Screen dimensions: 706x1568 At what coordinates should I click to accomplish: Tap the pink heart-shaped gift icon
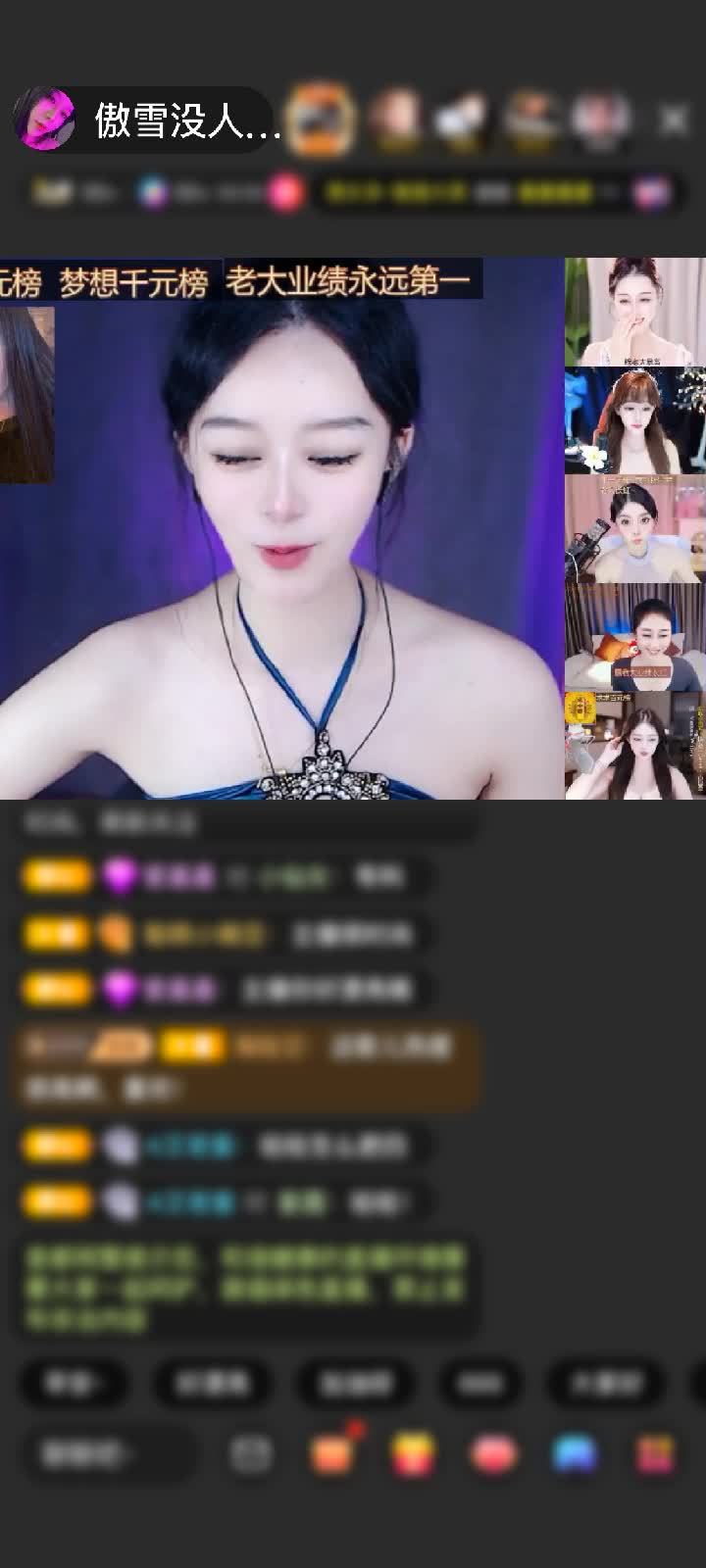click(x=487, y=1455)
